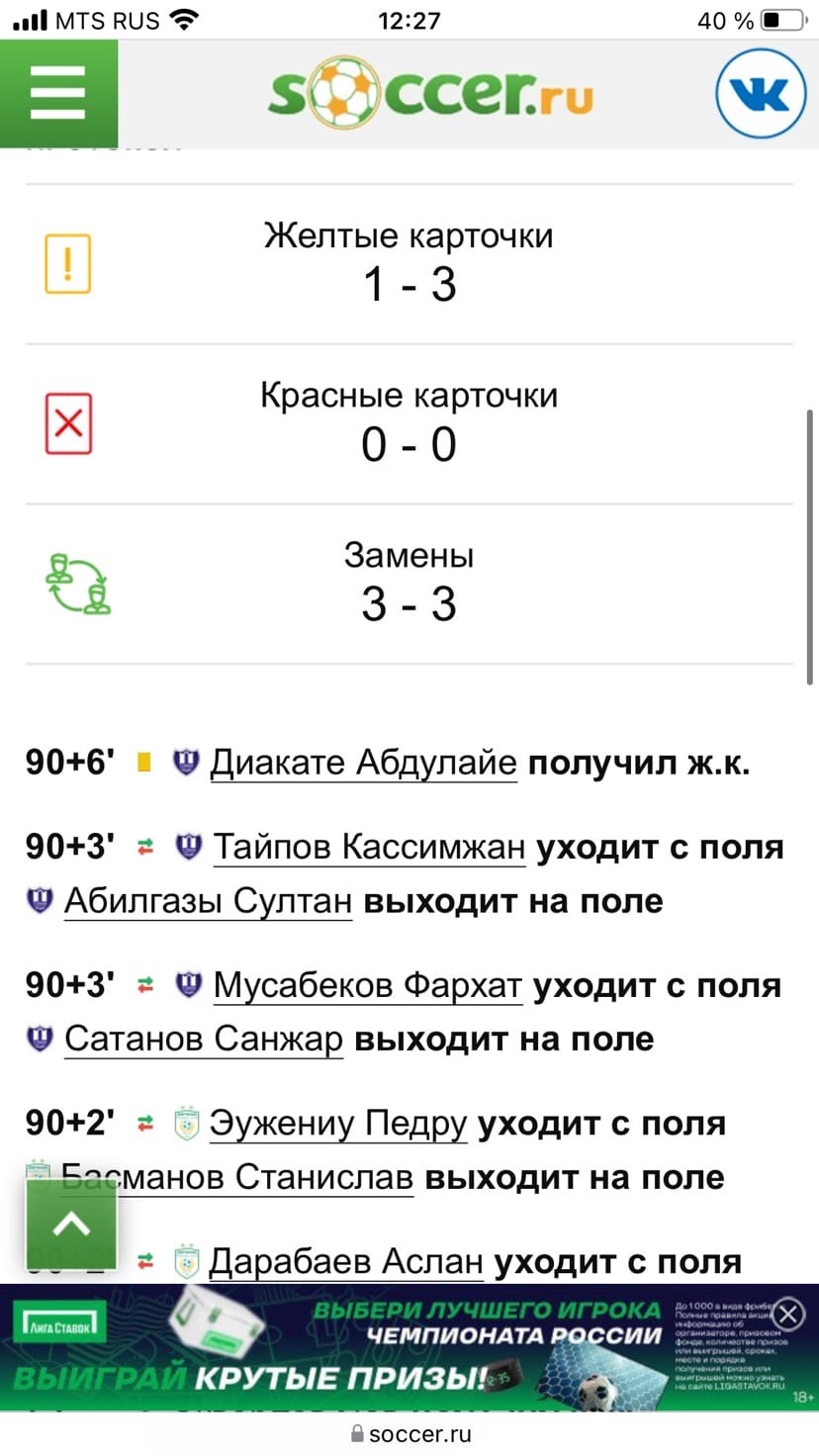Open Тайпов Кассимжан player page
The height and width of the screenshot is (1456, 819).
tap(369, 848)
